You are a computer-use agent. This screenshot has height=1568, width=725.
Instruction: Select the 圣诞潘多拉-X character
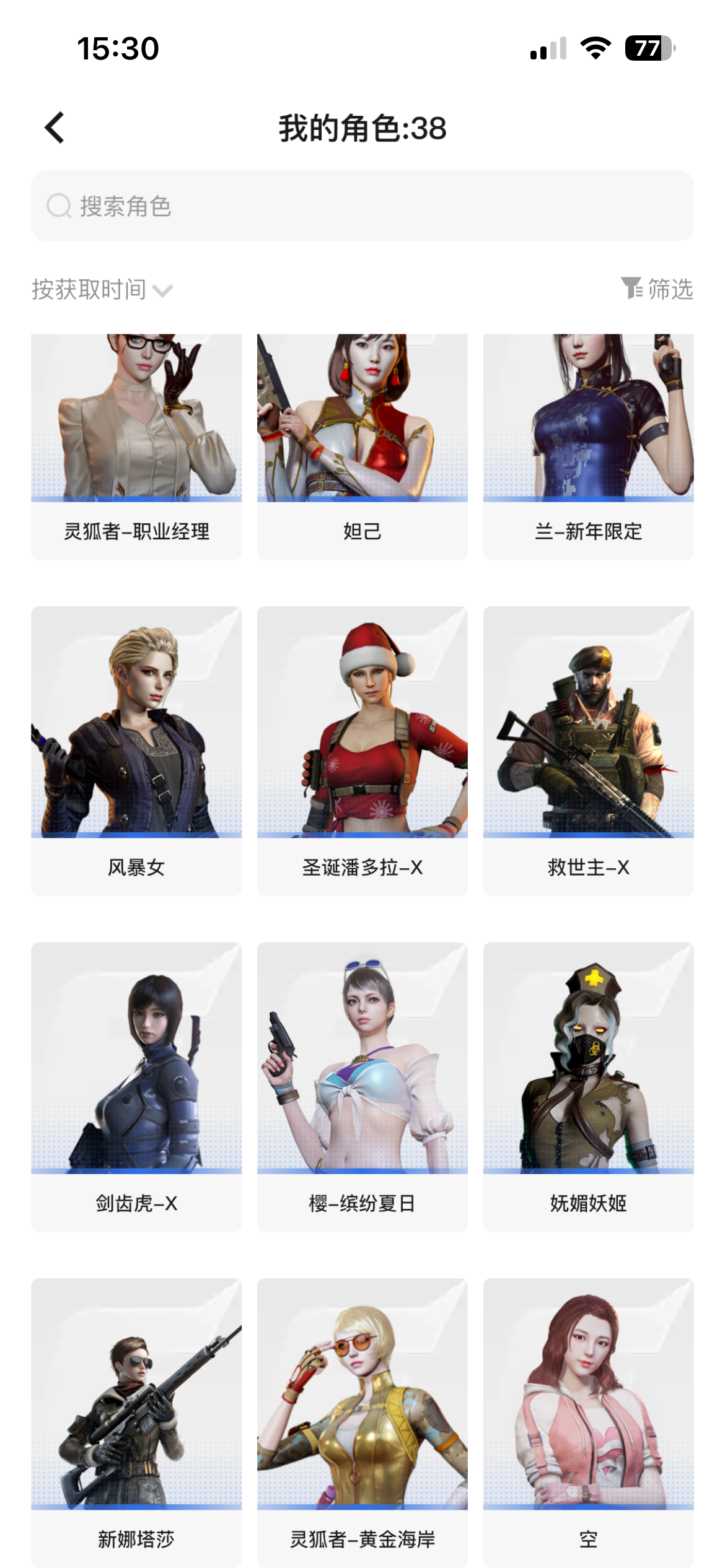[x=362, y=749]
